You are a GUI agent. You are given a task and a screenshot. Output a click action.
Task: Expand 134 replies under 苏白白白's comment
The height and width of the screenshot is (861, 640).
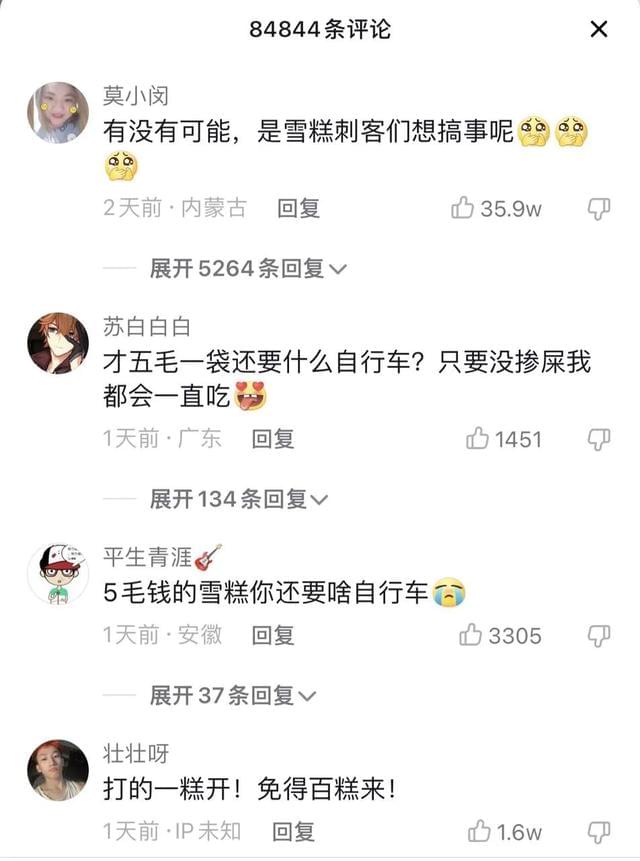click(x=238, y=498)
